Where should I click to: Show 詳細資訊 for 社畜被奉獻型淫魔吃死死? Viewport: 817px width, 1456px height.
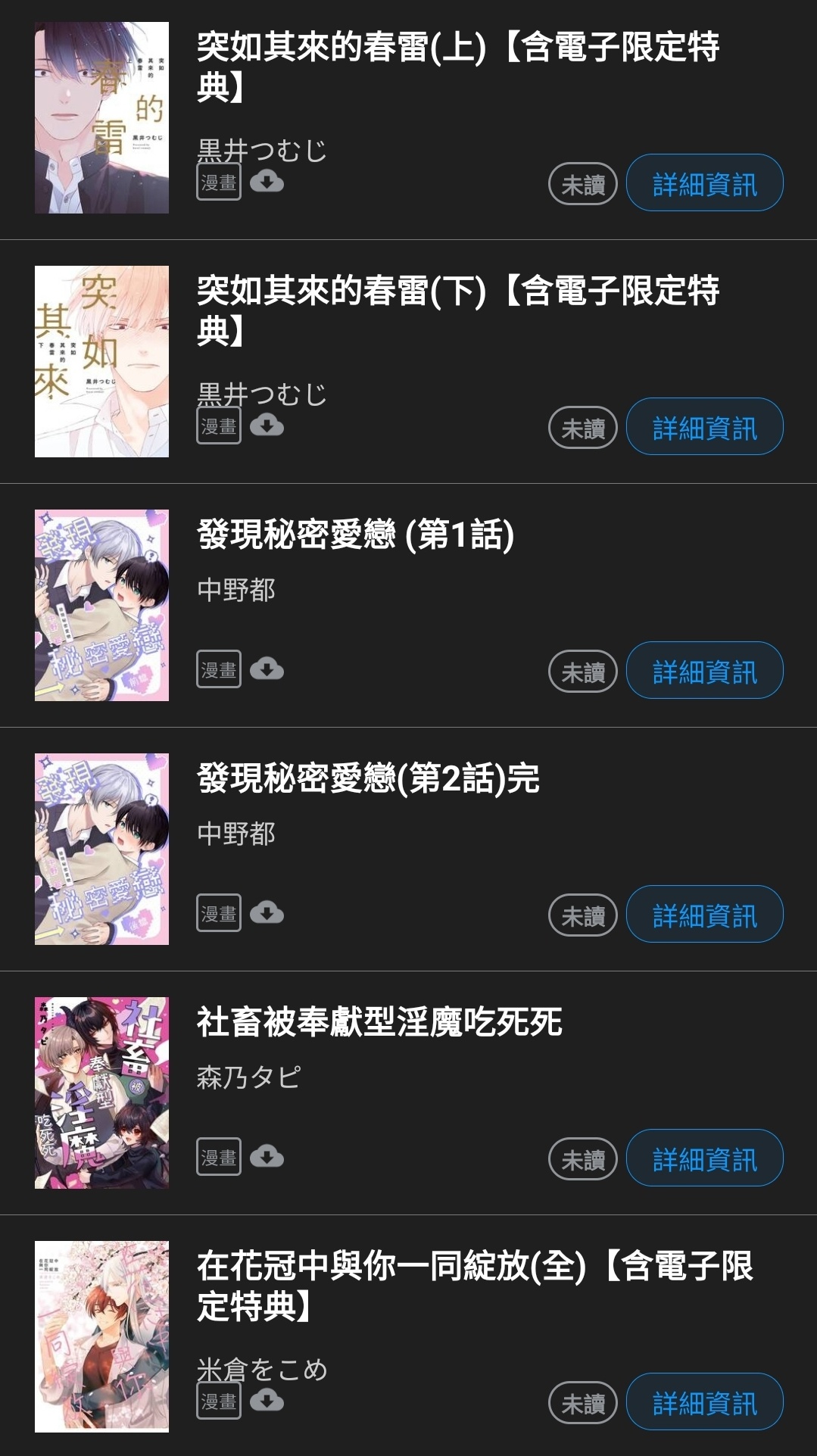click(x=704, y=1158)
